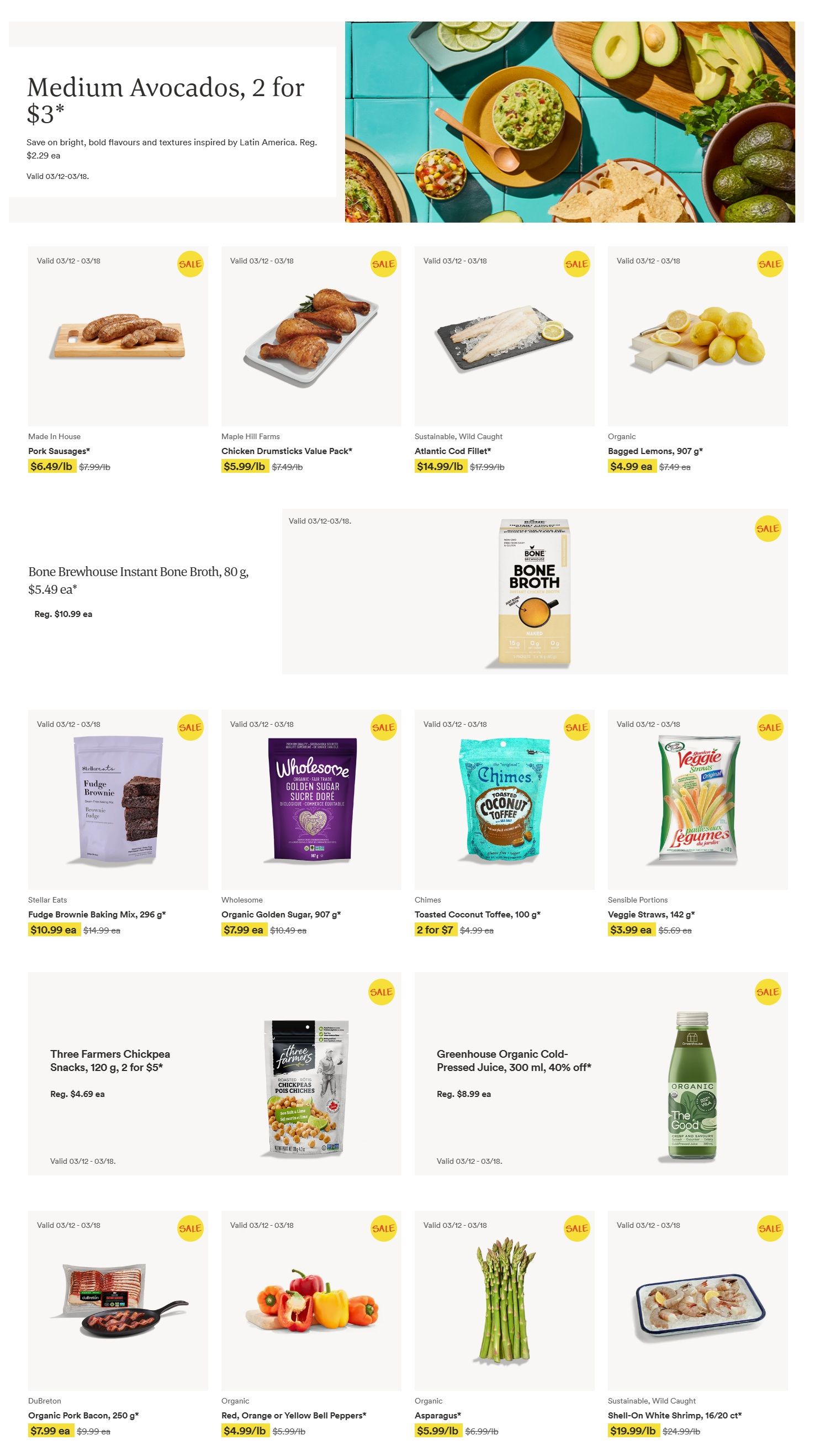The image size is (820, 1456).
Task: View Sensible Portions Veggie Straws card
Action: (698, 824)
